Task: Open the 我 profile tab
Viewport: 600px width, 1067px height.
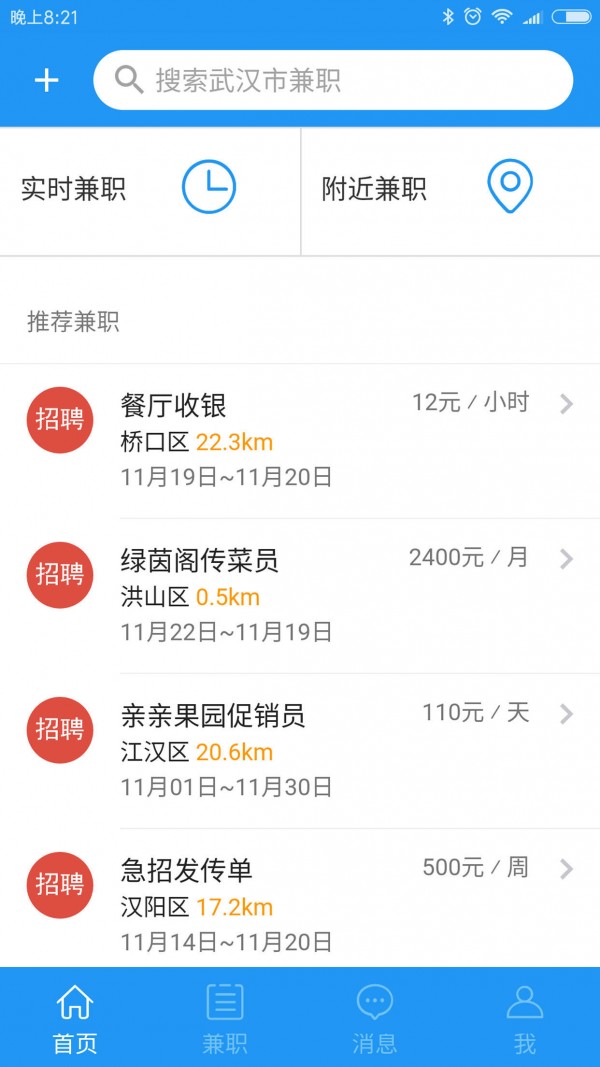Action: (525, 1018)
